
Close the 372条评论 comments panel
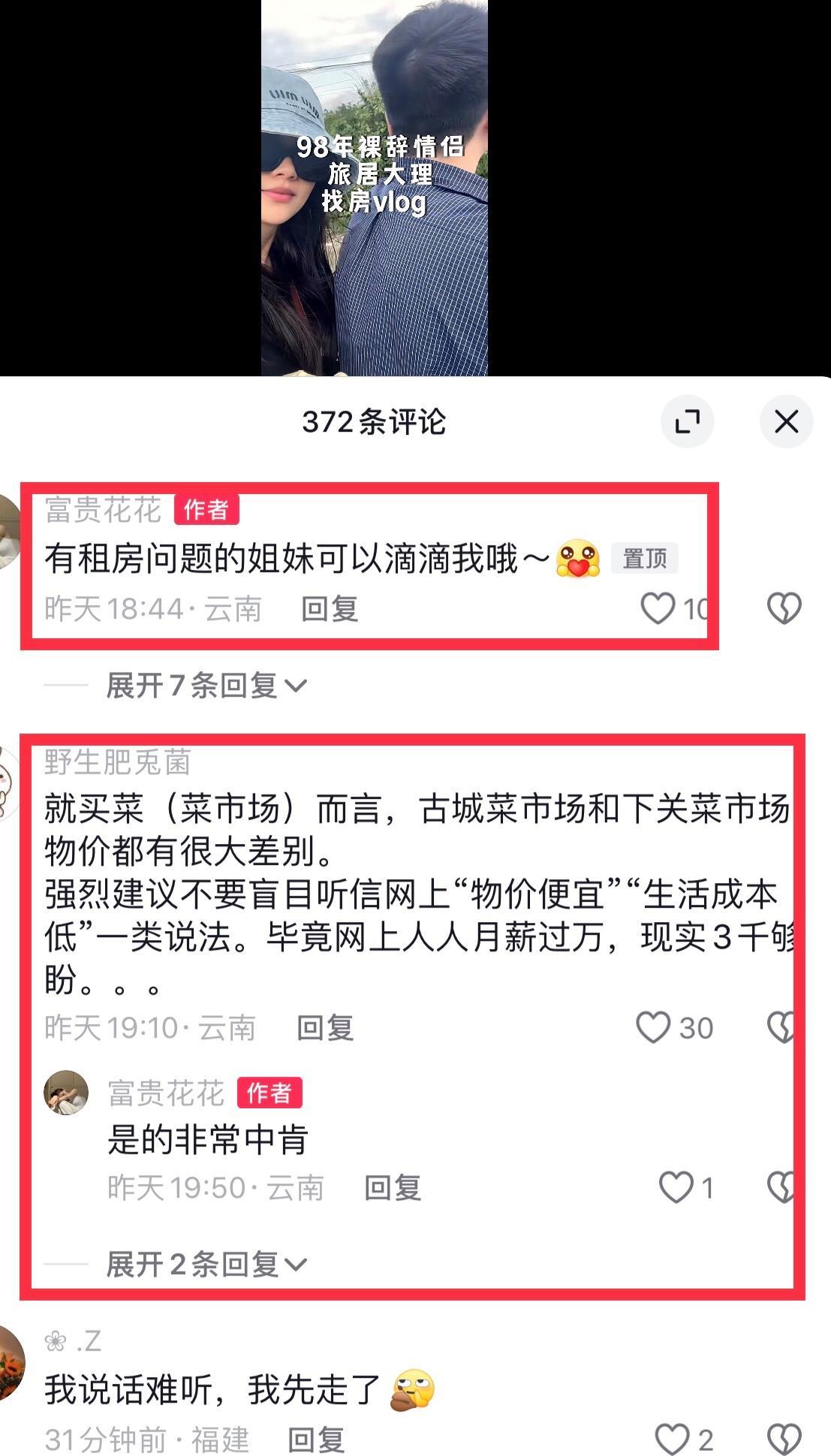click(786, 421)
